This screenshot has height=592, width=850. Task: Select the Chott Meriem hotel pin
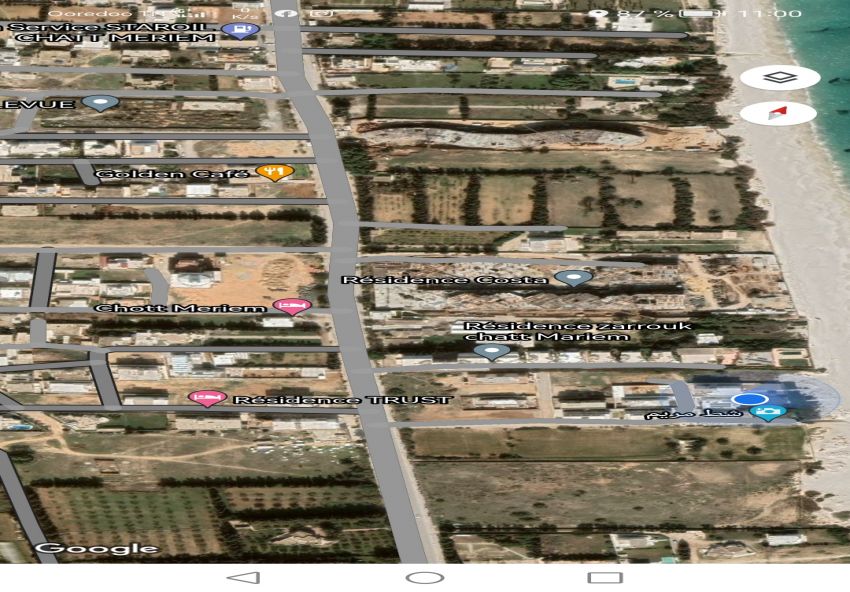tap(292, 306)
